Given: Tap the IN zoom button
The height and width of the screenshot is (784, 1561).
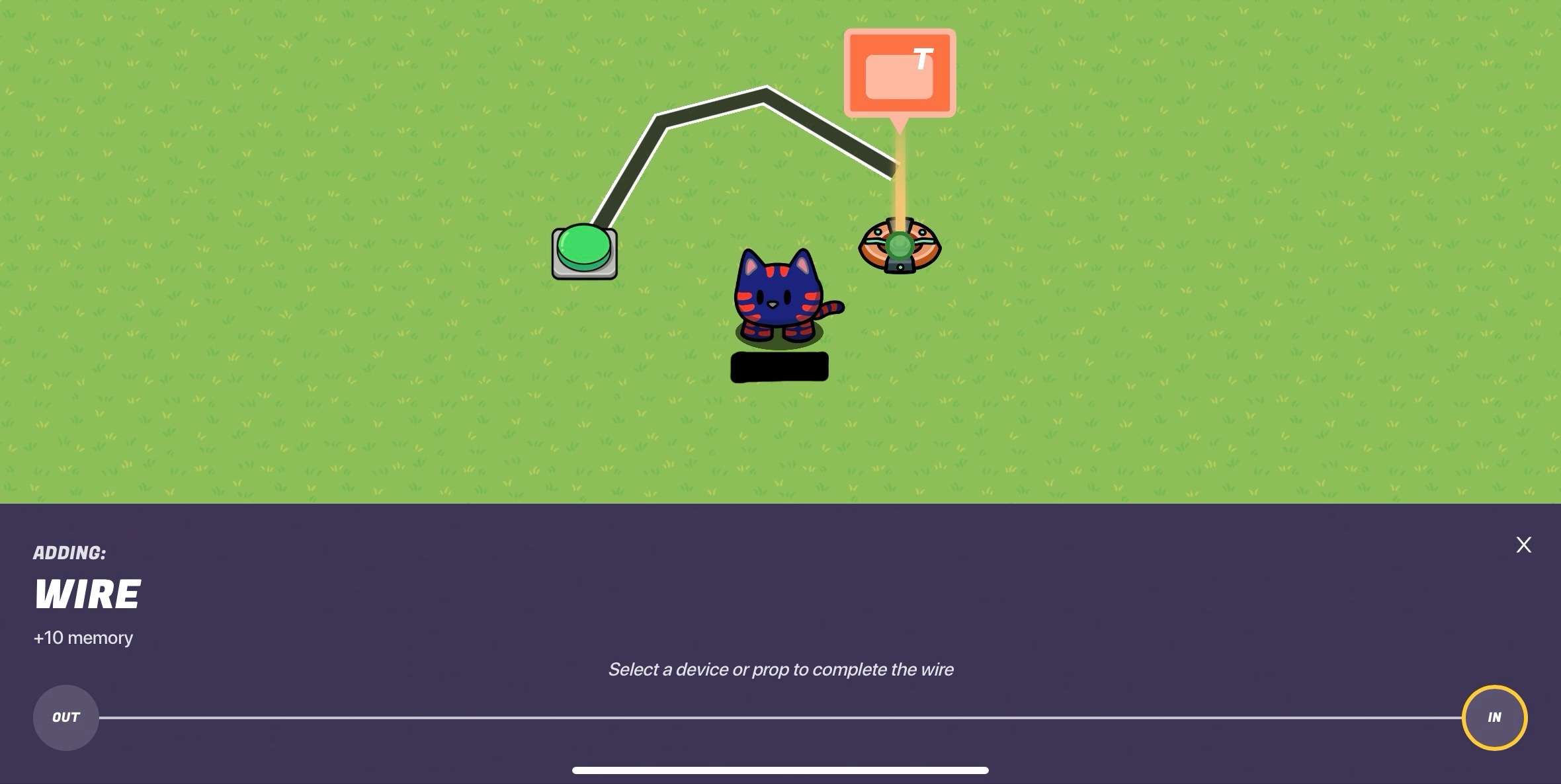Looking at the screenshot, I should click(1494, 717).
